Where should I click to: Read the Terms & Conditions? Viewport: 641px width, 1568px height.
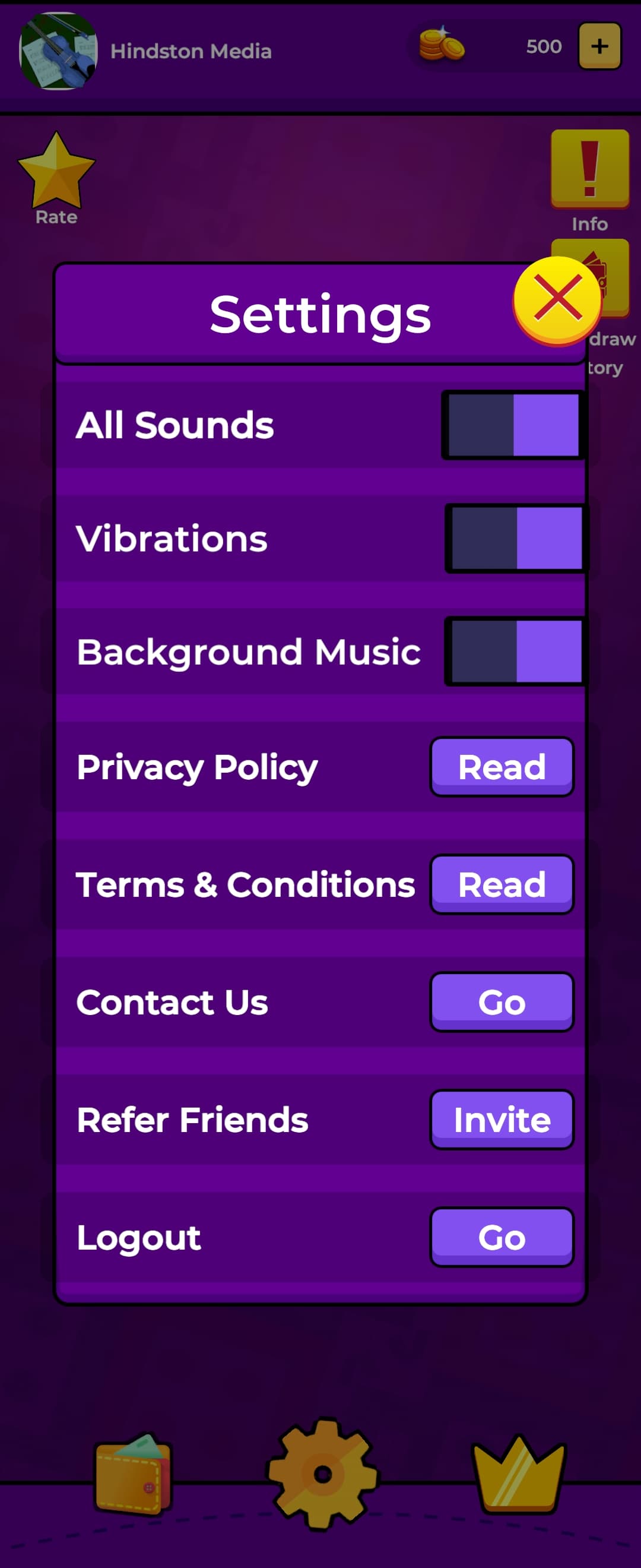click(x=502, y=884)
